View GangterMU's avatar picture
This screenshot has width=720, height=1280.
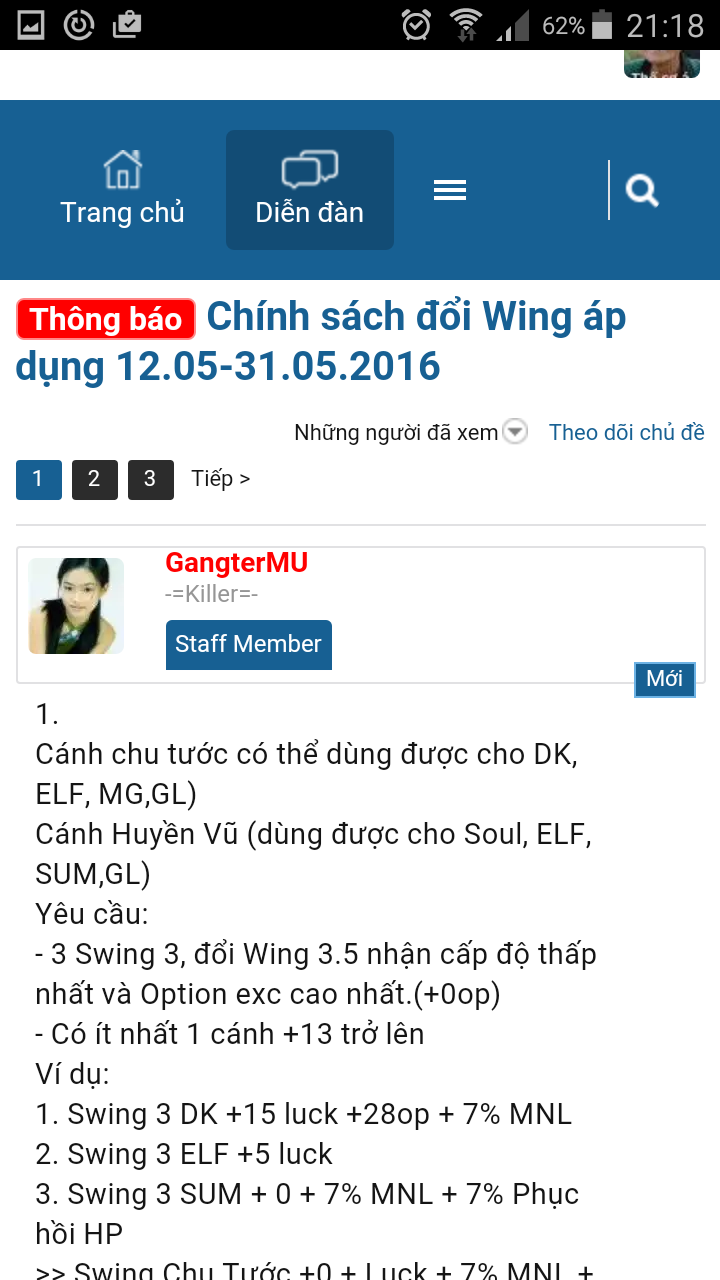76,606
